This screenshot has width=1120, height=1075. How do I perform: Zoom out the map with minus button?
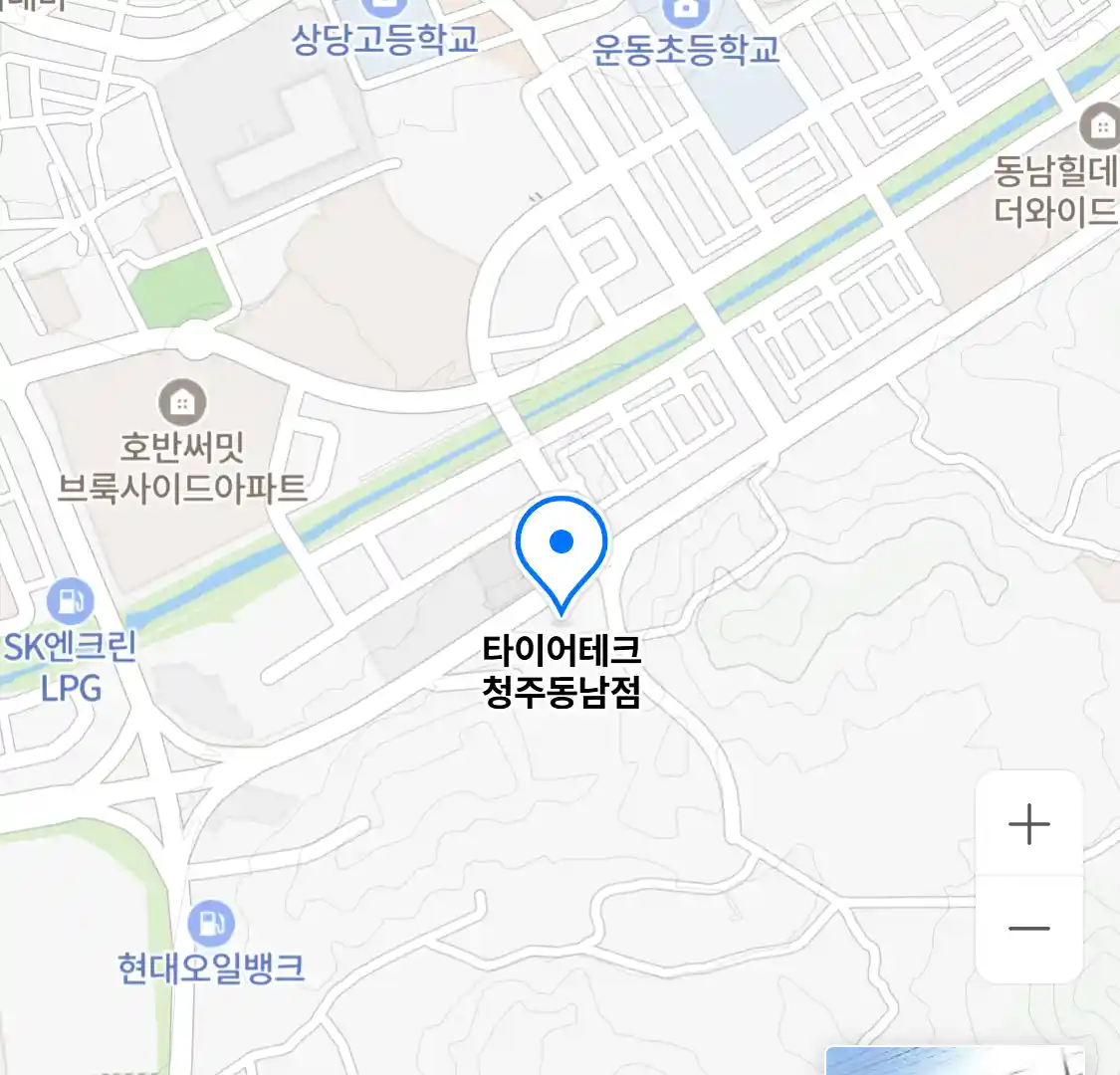(1028, 929)
